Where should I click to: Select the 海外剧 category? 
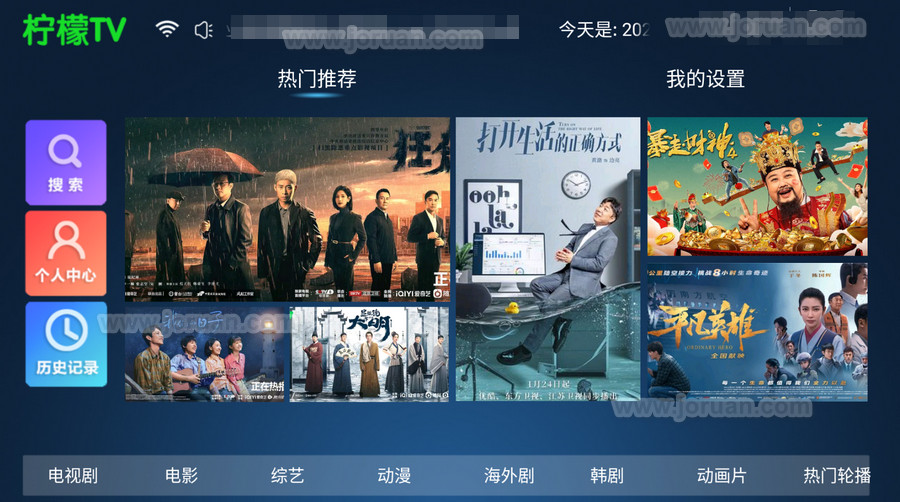pos(509,476)
